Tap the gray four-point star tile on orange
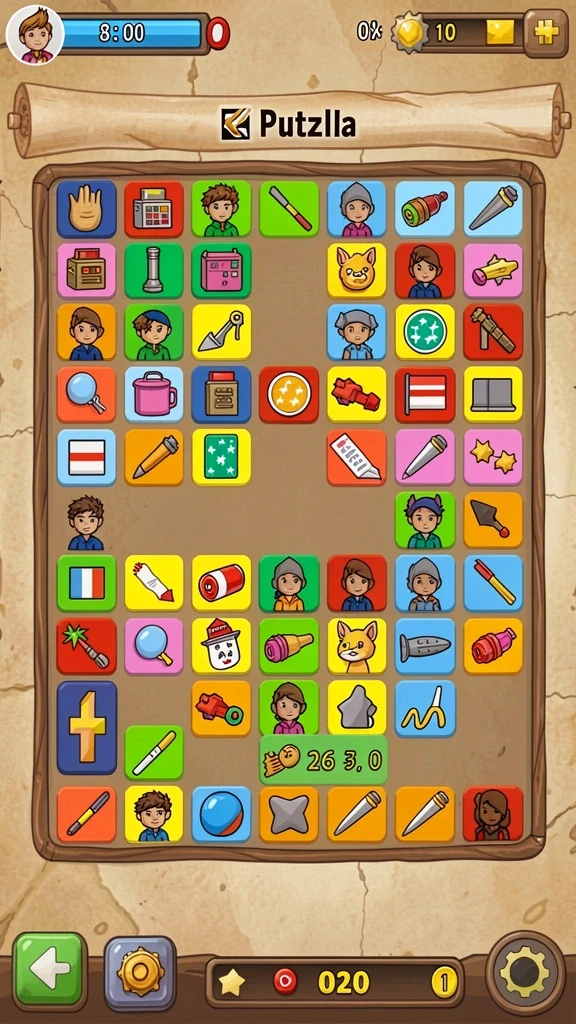 (289, 814)
